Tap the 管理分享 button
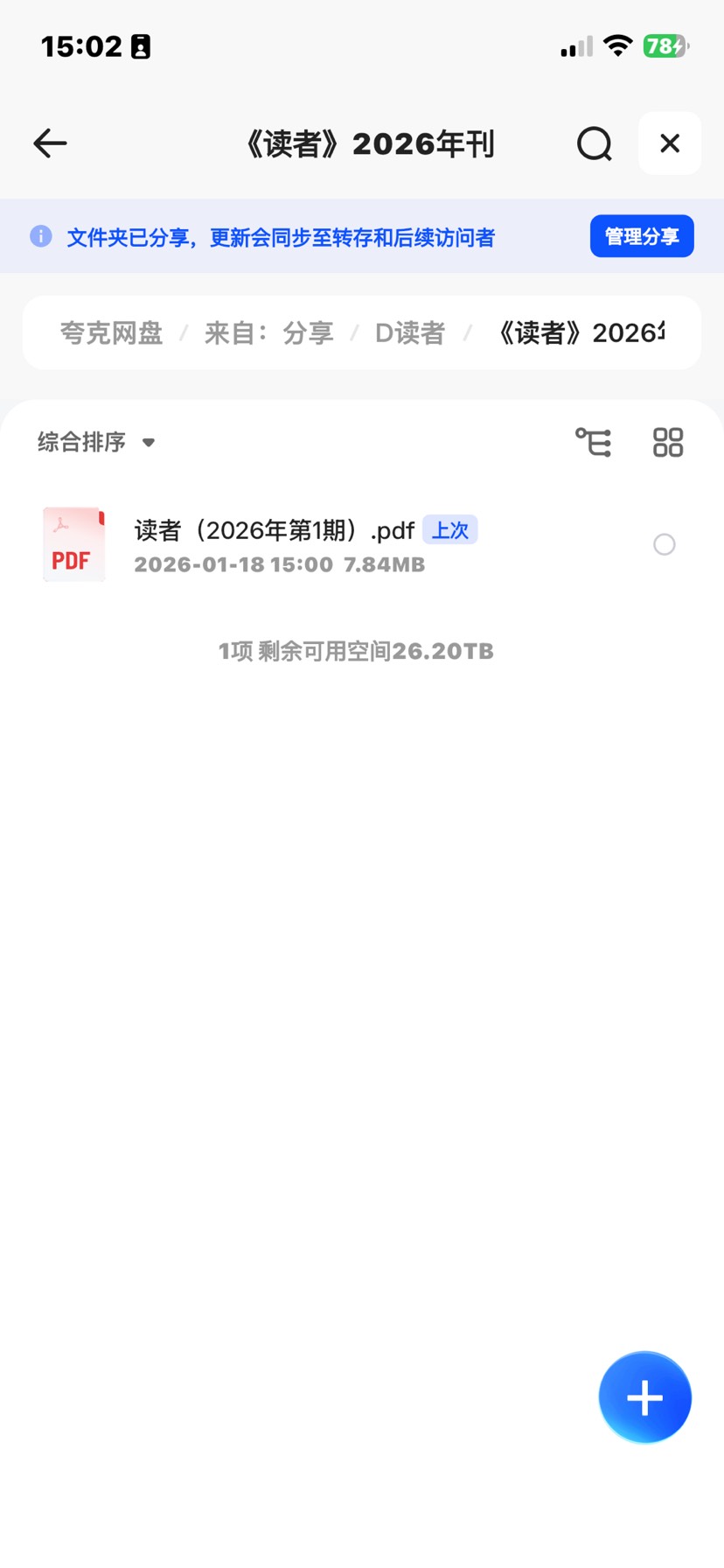 642,236
